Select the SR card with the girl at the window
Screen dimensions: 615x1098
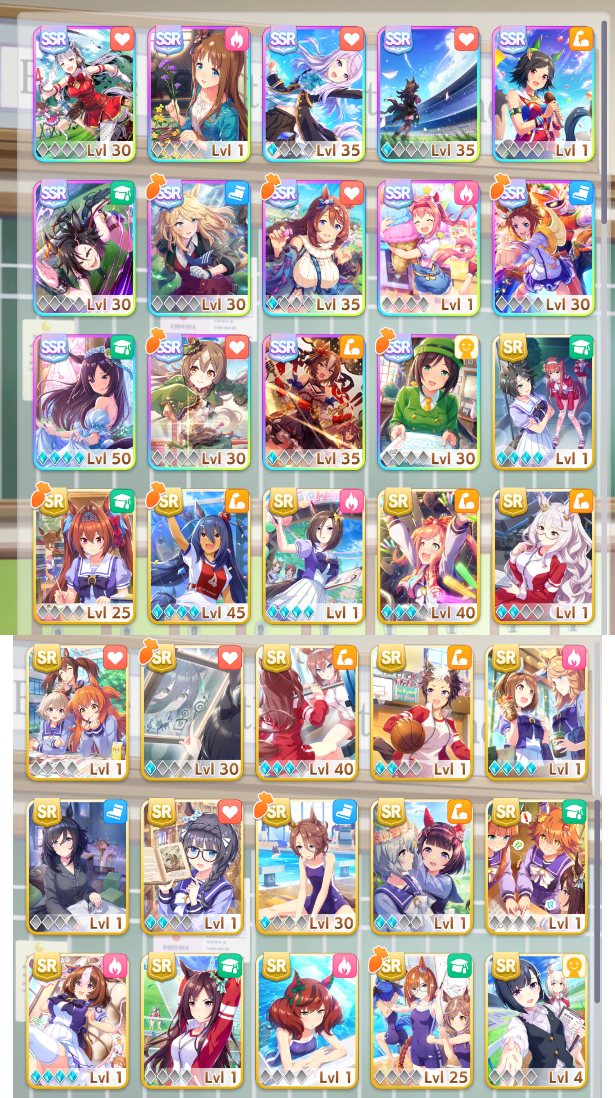click(192, 712)
